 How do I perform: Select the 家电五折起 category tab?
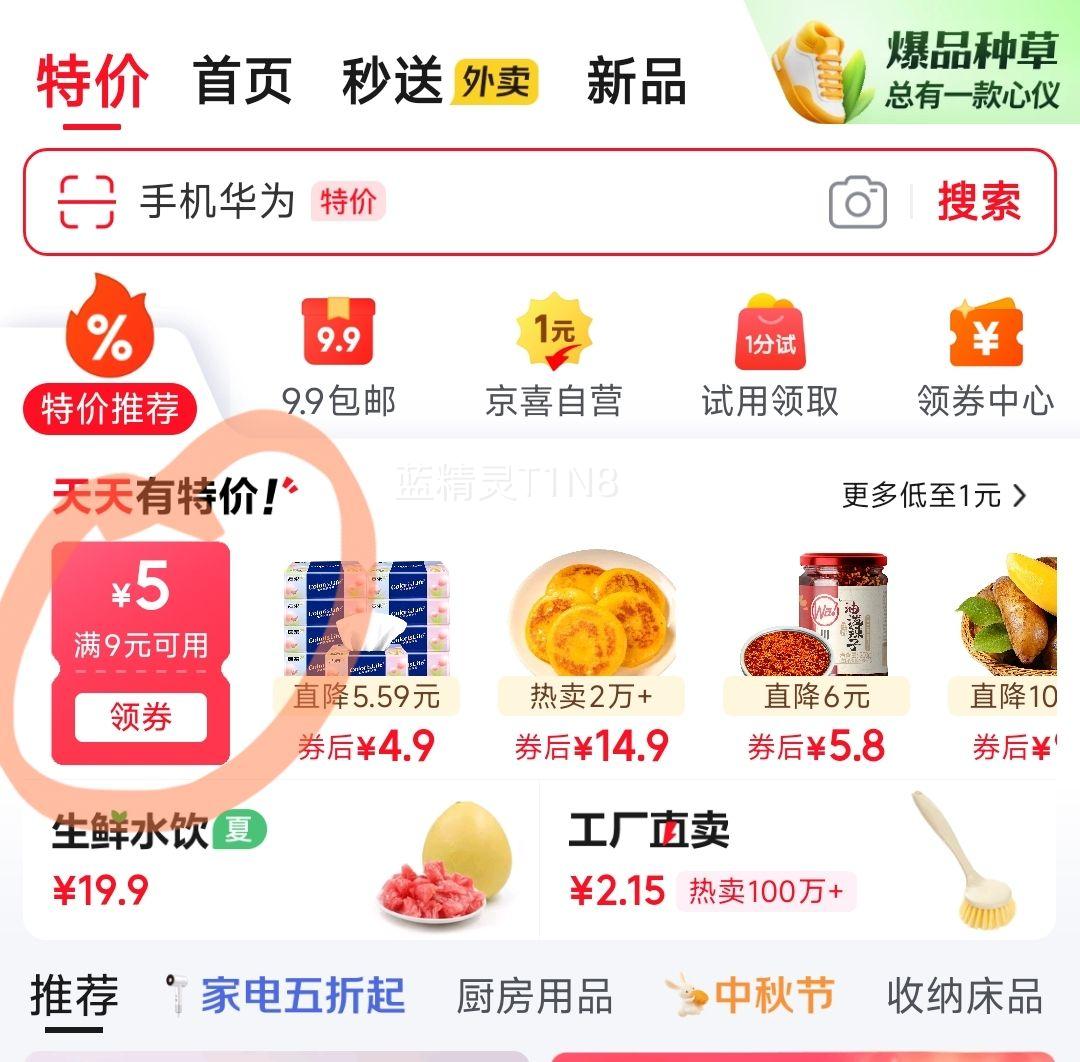[302, 996]
